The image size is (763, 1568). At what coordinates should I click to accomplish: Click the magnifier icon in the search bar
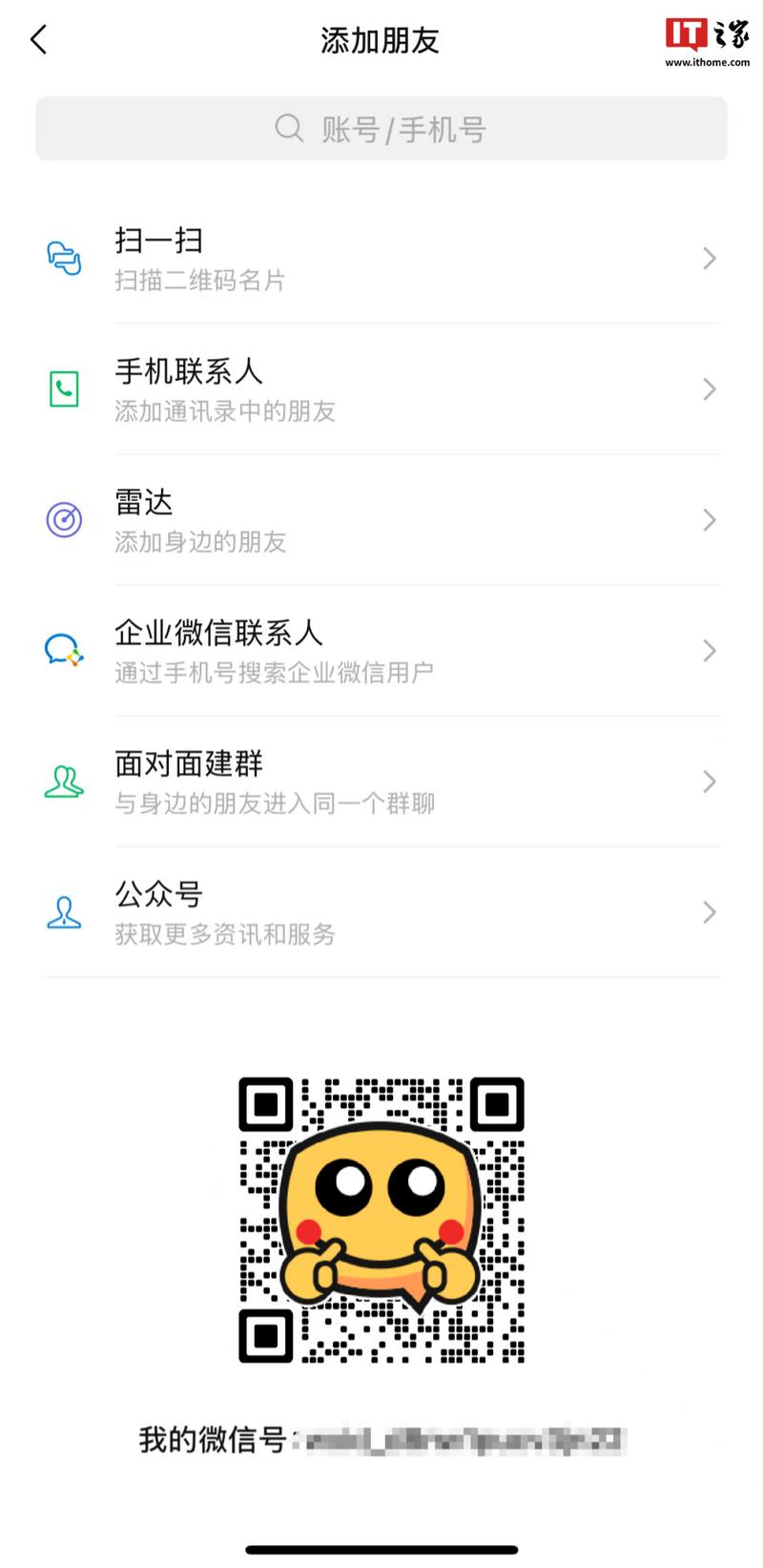click(x=288, y=129)
